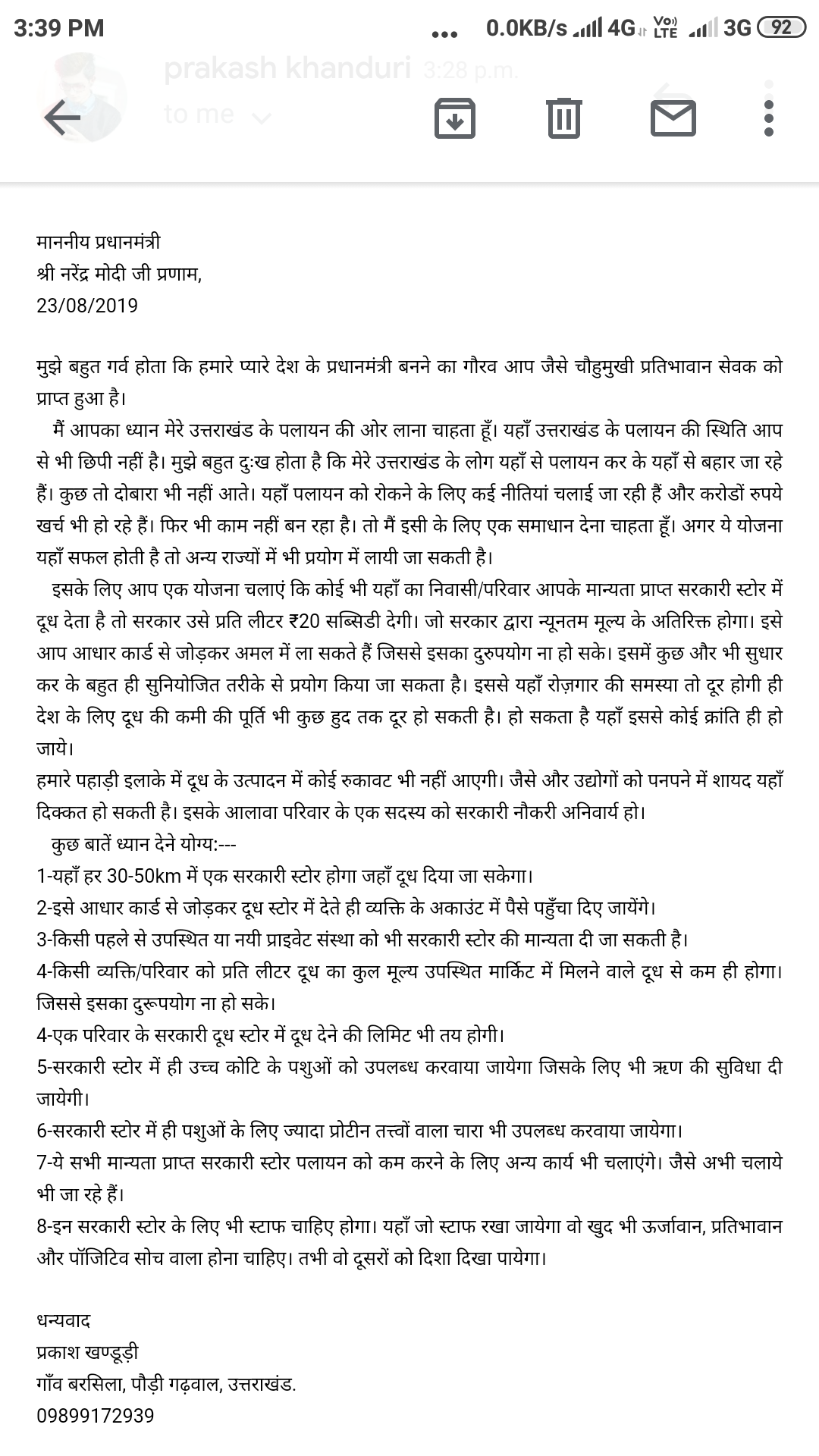Go back to the inbox
The height and width of the screenshot is (1456, 819).
click(x=62, y=118)
